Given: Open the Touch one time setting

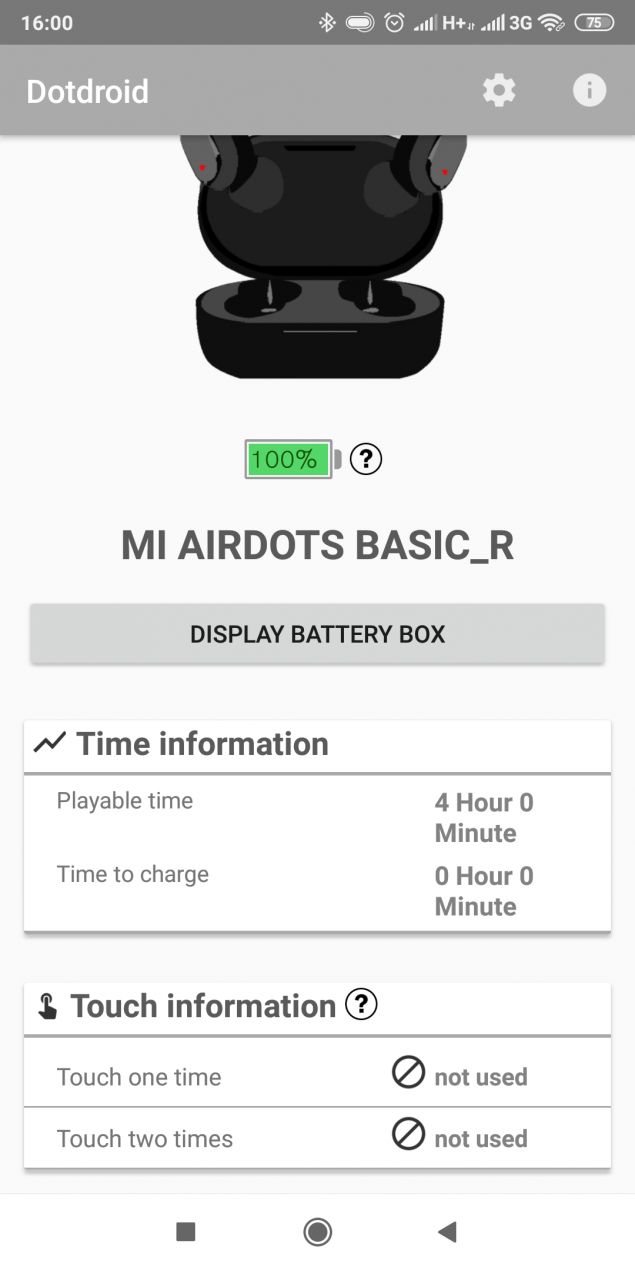Looking at the screenshot, I should [317, 1076].
